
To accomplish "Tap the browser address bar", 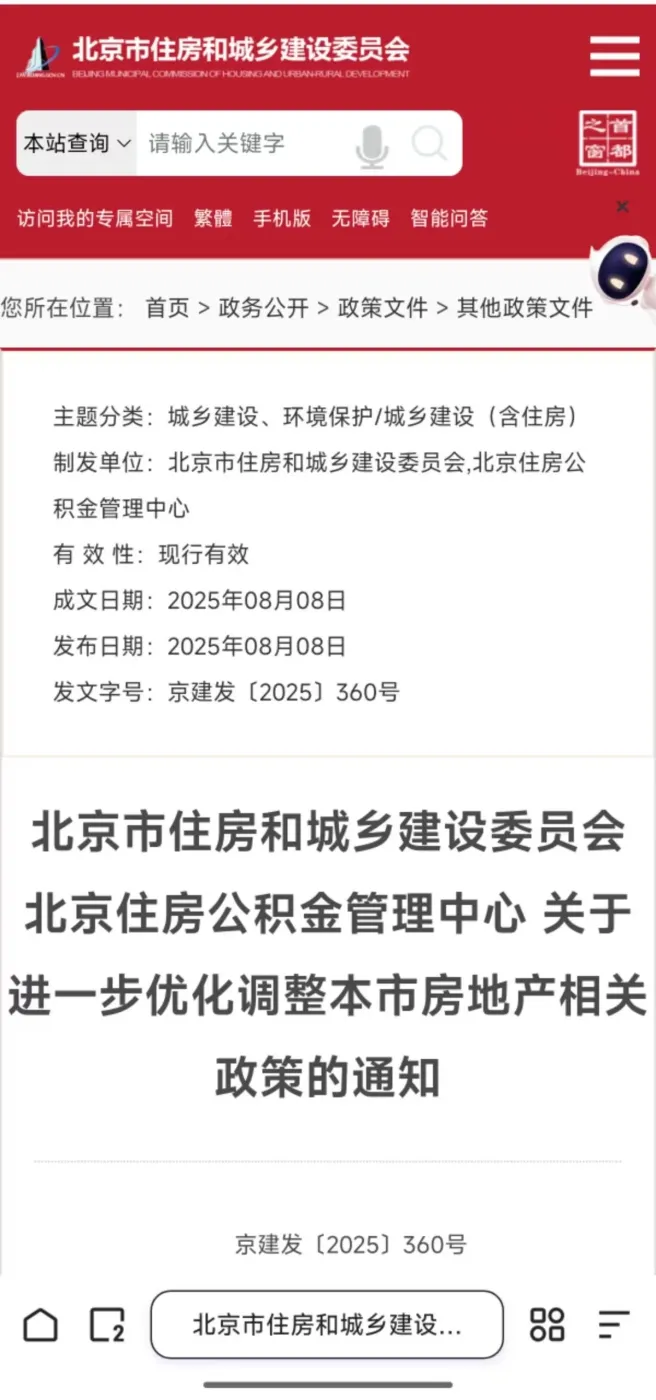I will (x=327, y=1324).
